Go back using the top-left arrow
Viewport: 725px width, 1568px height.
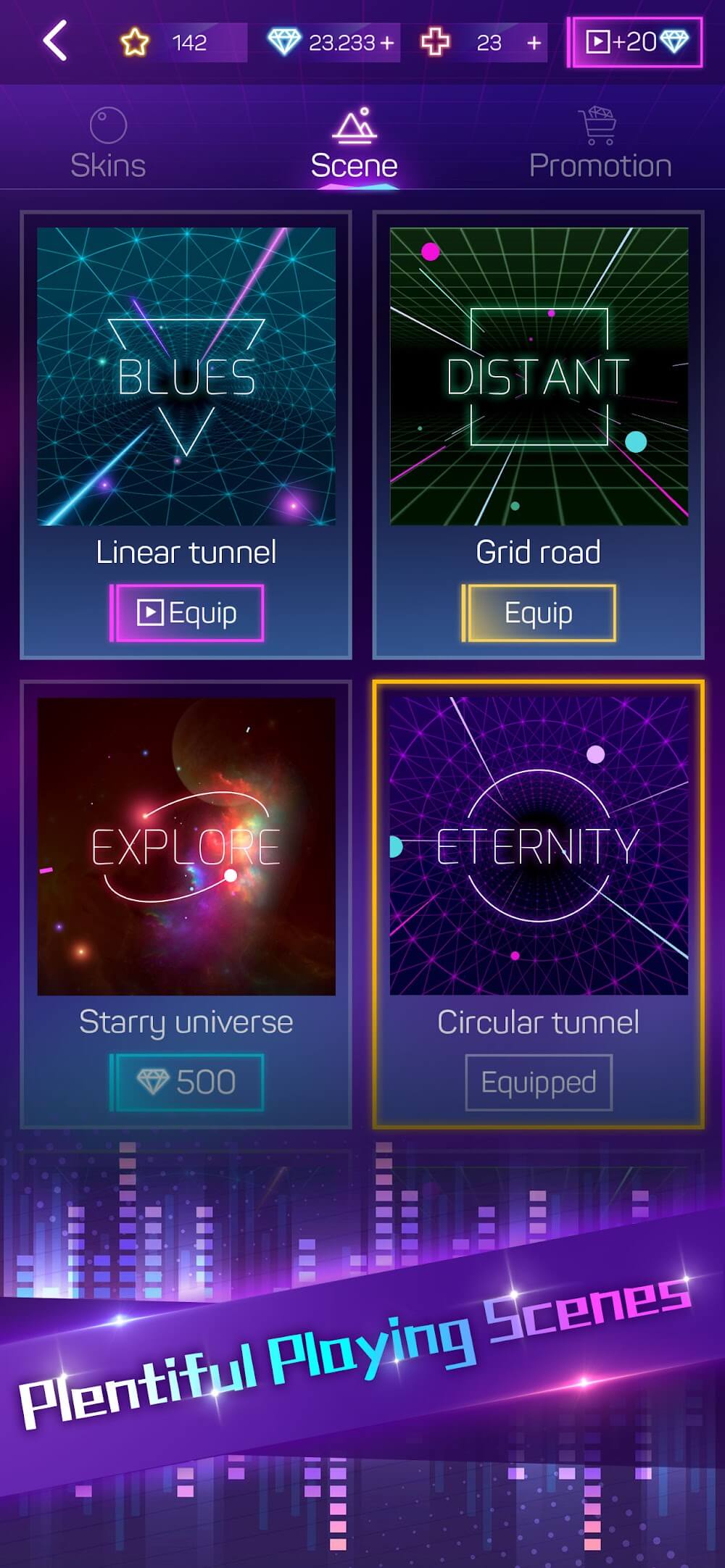pos(55,41)
